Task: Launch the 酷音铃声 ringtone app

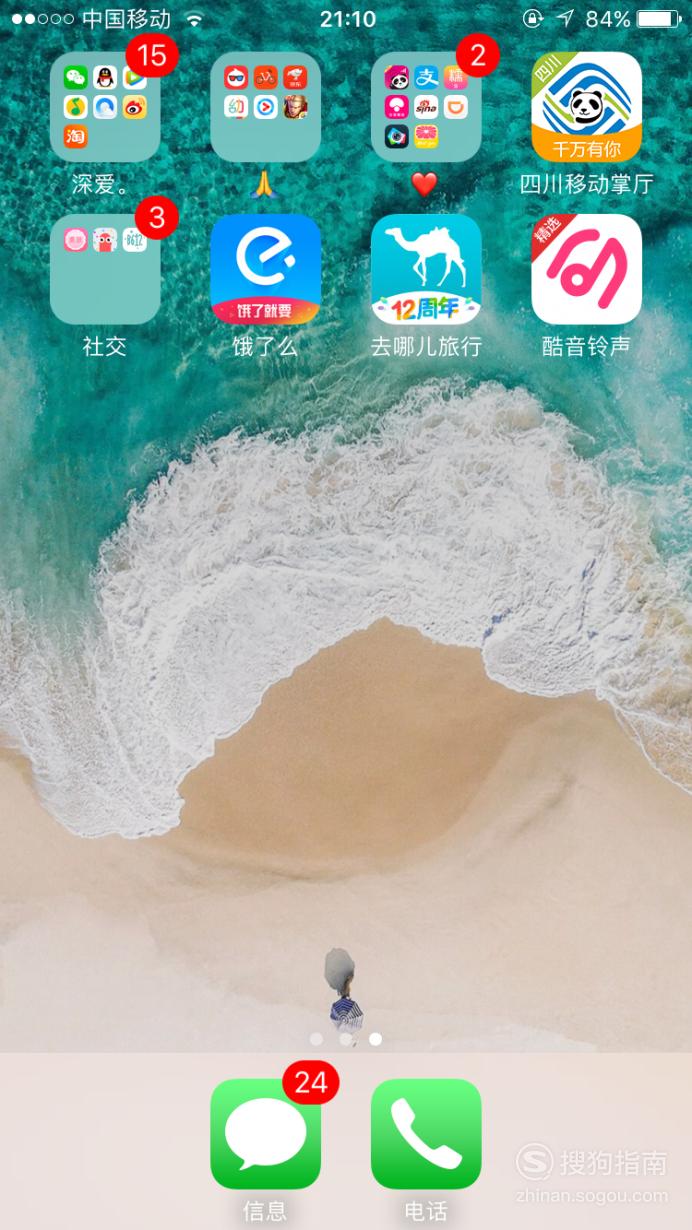Action: click(586, 269)
